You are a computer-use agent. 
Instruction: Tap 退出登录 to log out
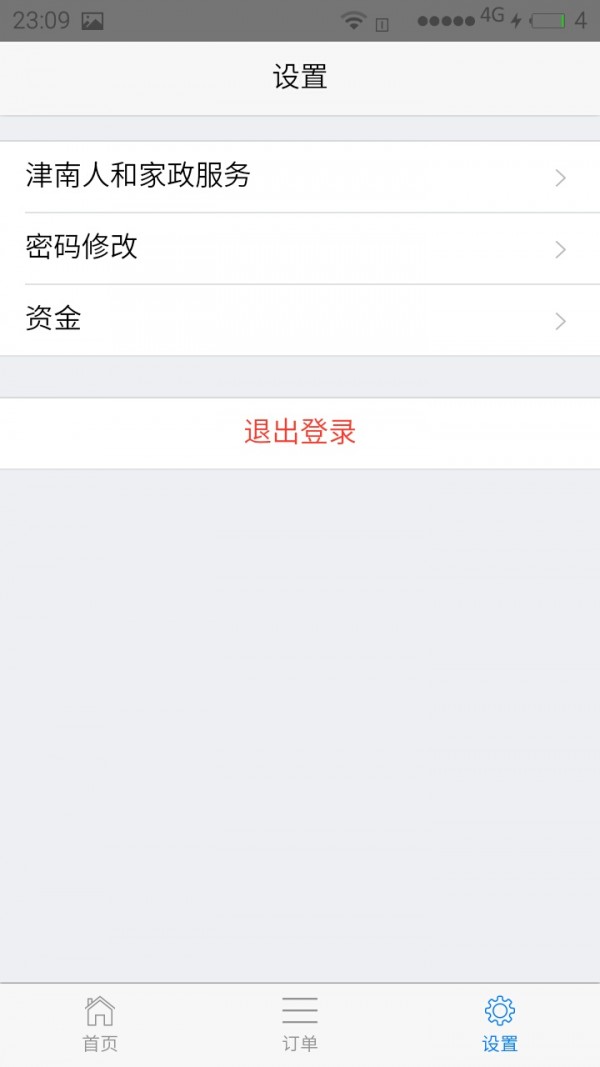300,432
